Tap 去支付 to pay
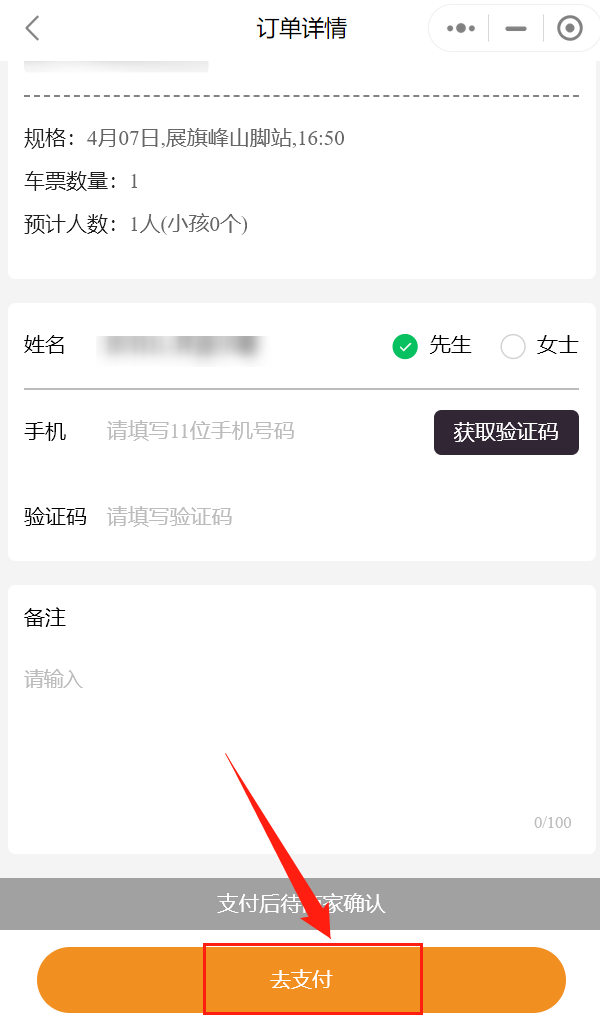 pos(301,979)
